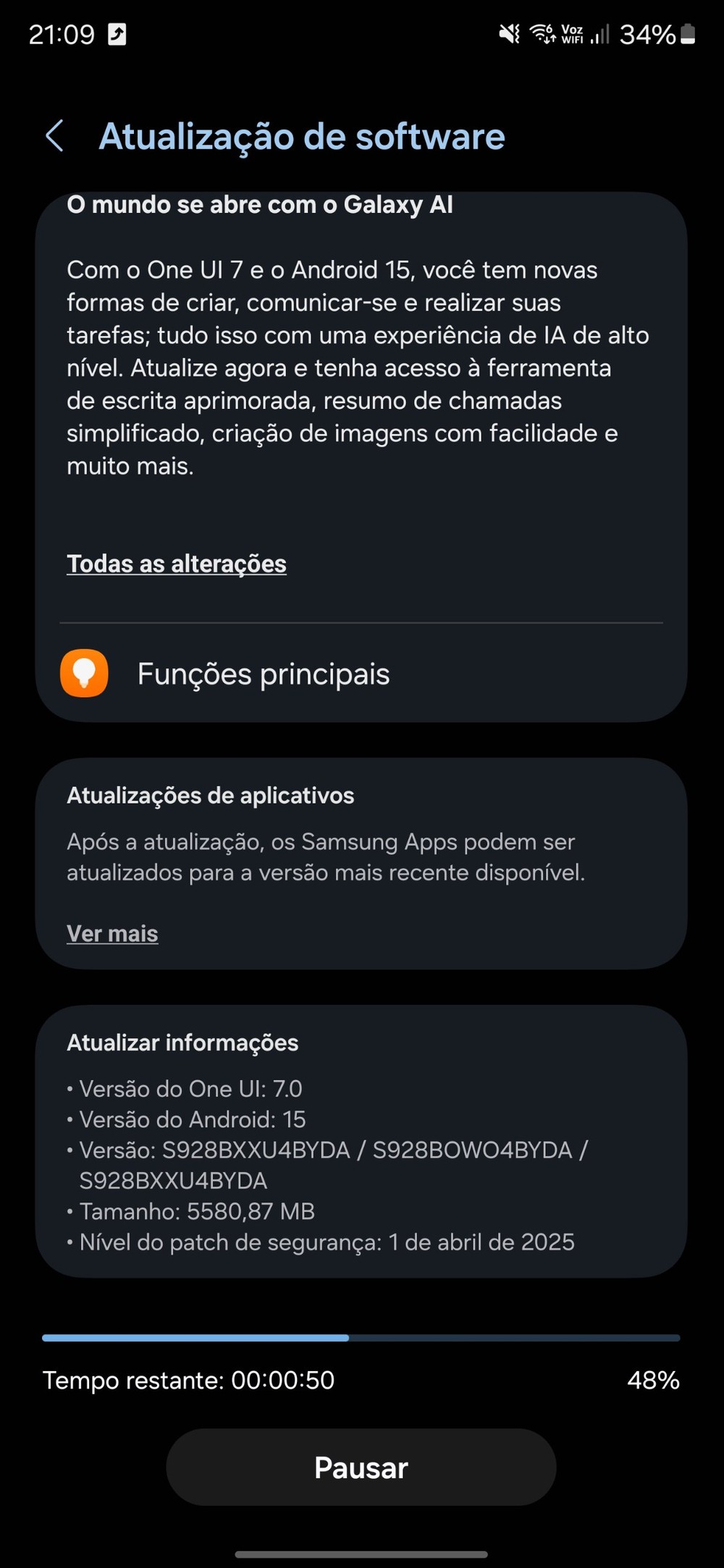Pause the download with Pausar
Screen dimensions: 724x1568
point(361,1467)
